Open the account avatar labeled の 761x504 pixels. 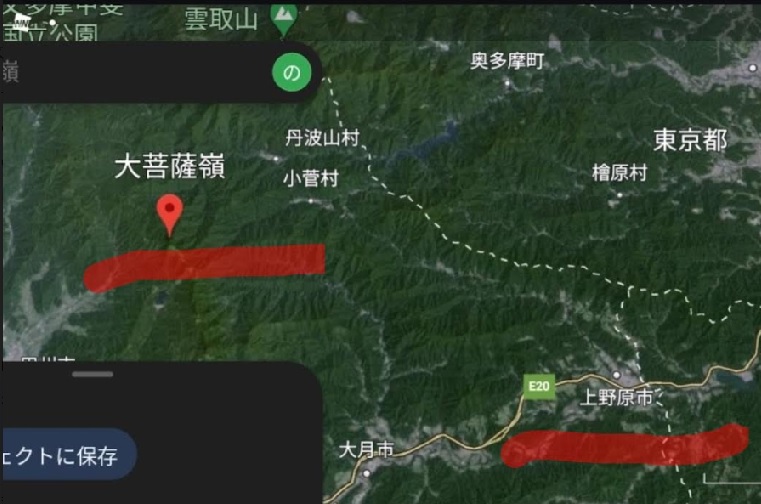[292, 72]
